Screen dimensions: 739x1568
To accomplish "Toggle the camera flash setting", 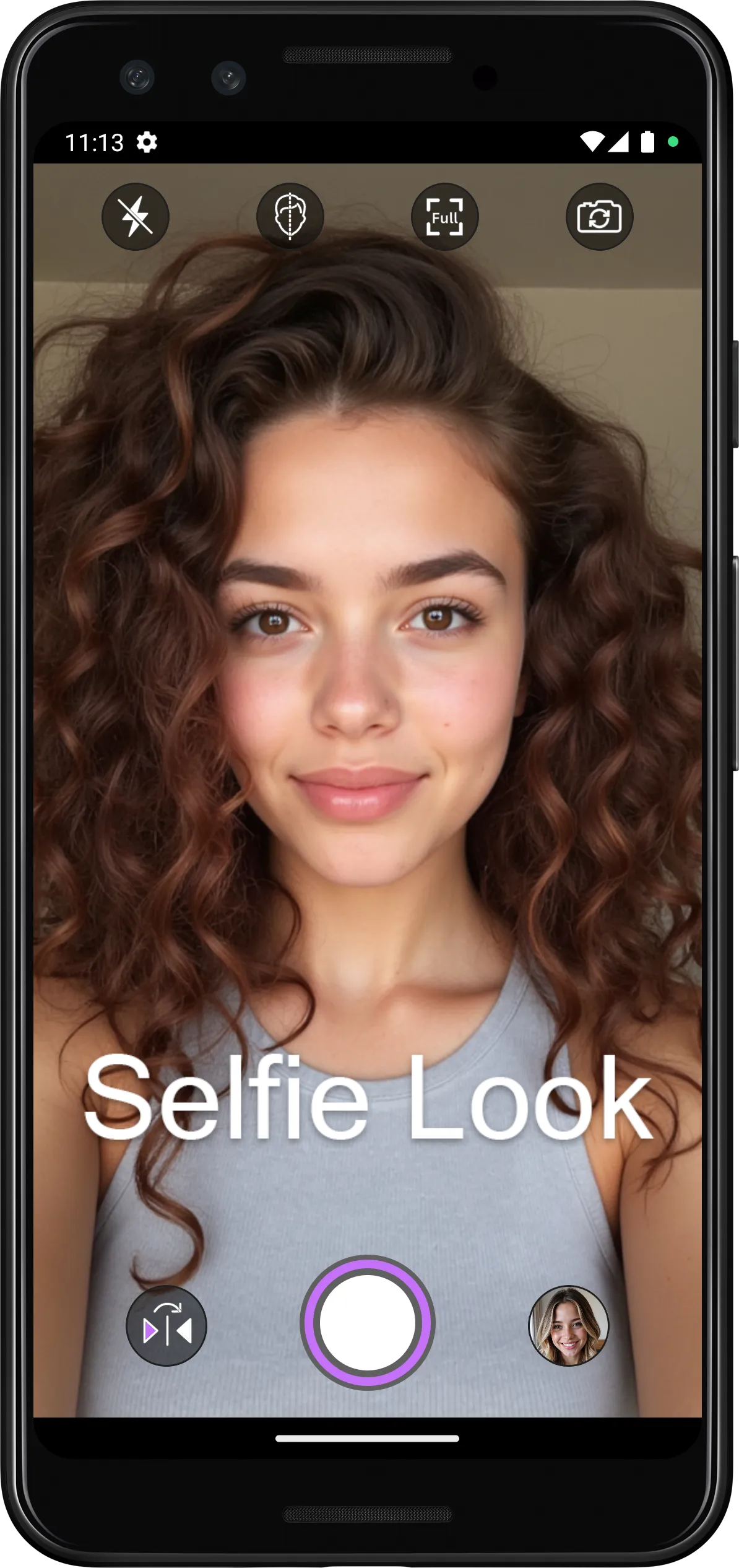I will coord(136,217).
